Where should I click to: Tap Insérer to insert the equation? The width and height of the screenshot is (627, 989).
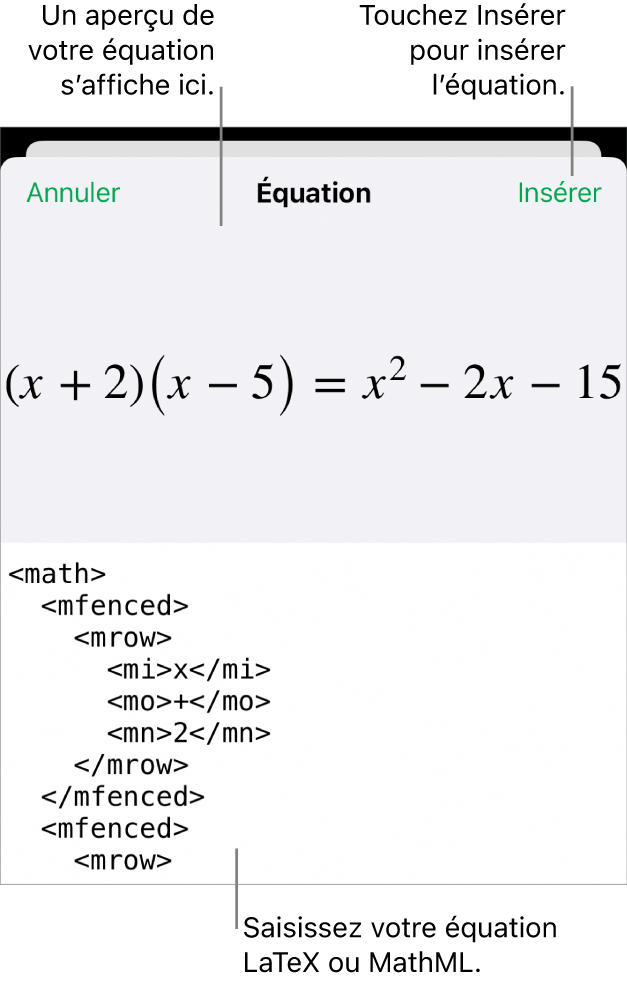tap(559, 193)
